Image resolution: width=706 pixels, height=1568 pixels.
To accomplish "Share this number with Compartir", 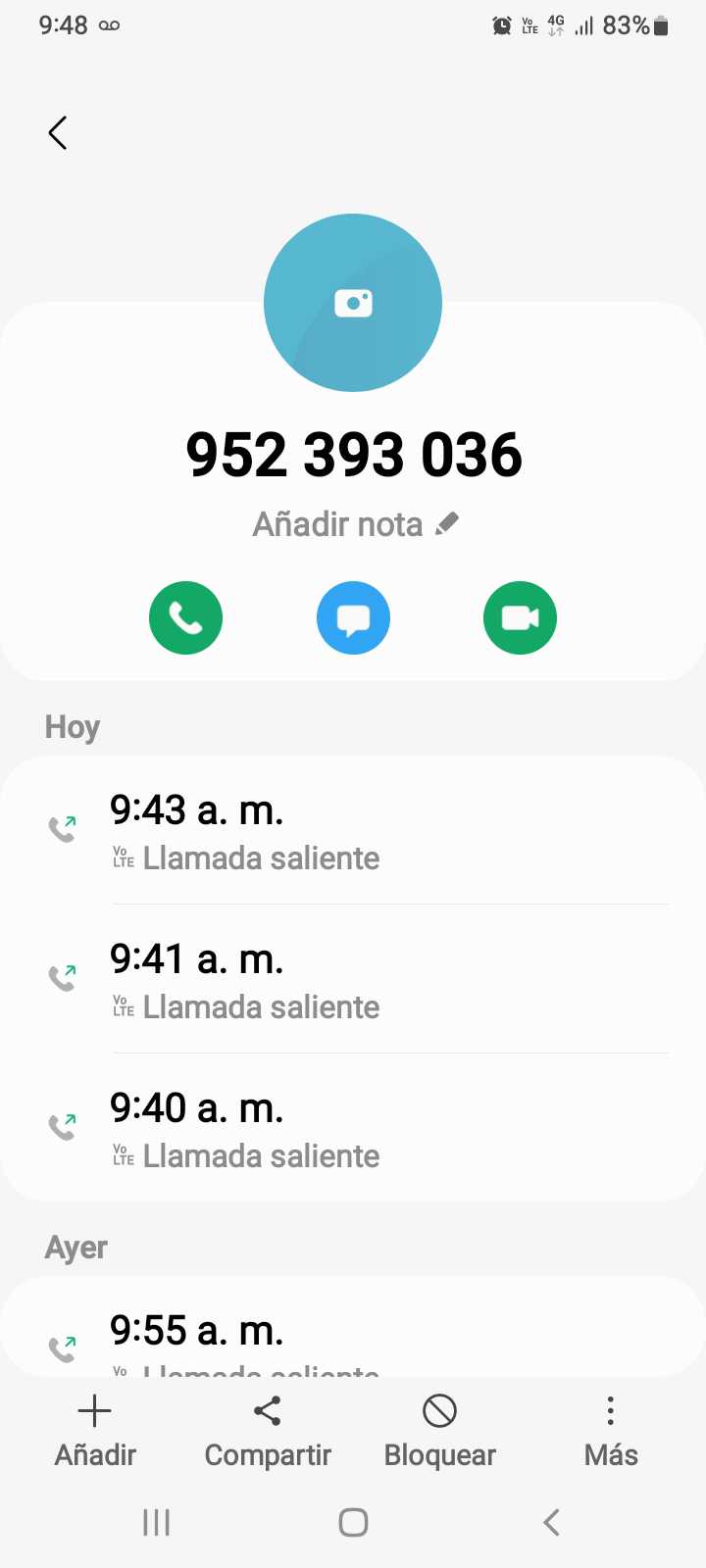I will 268,1431.
